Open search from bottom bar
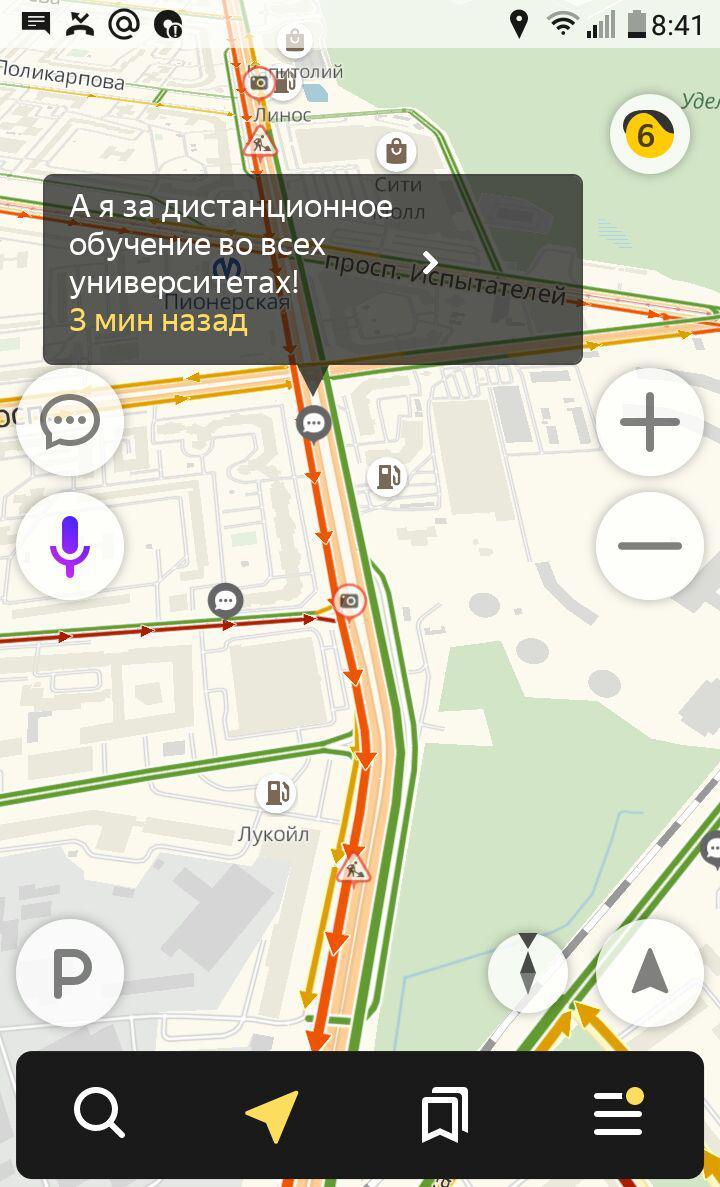720x1187 pixels. 100,1114
